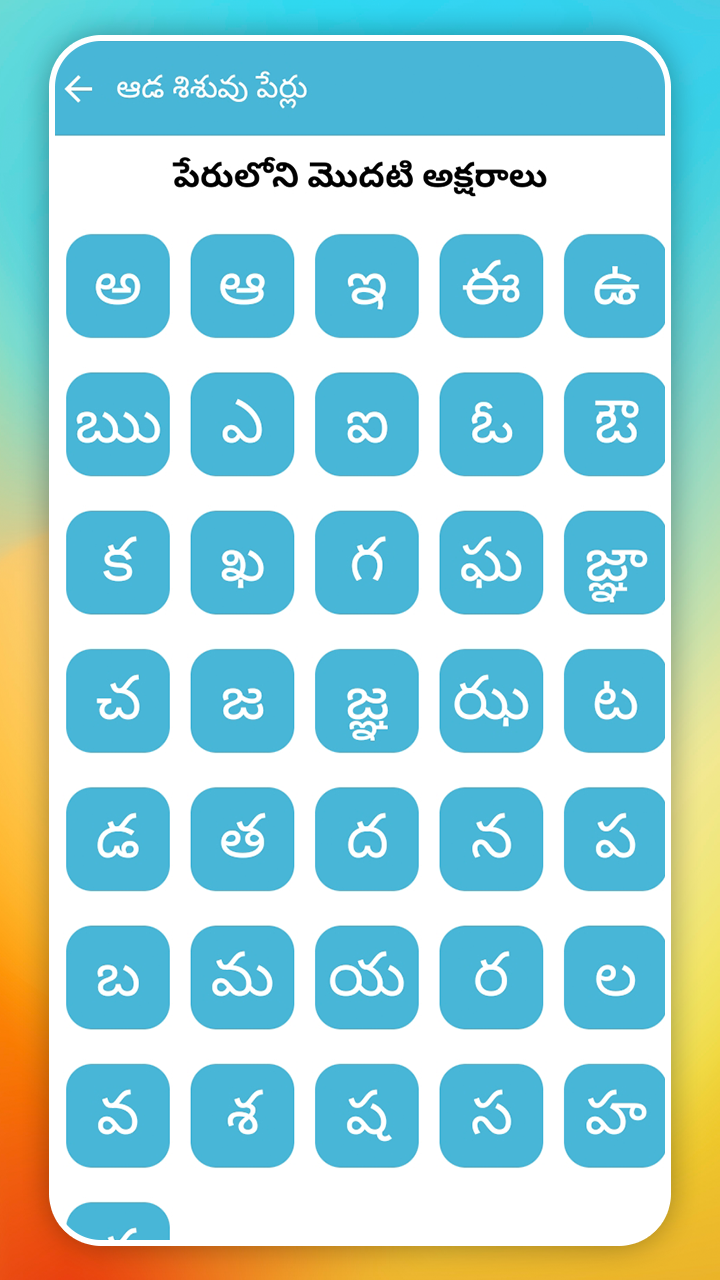
Task: Select the య letter tile
Action: click(x=366, y=977)
